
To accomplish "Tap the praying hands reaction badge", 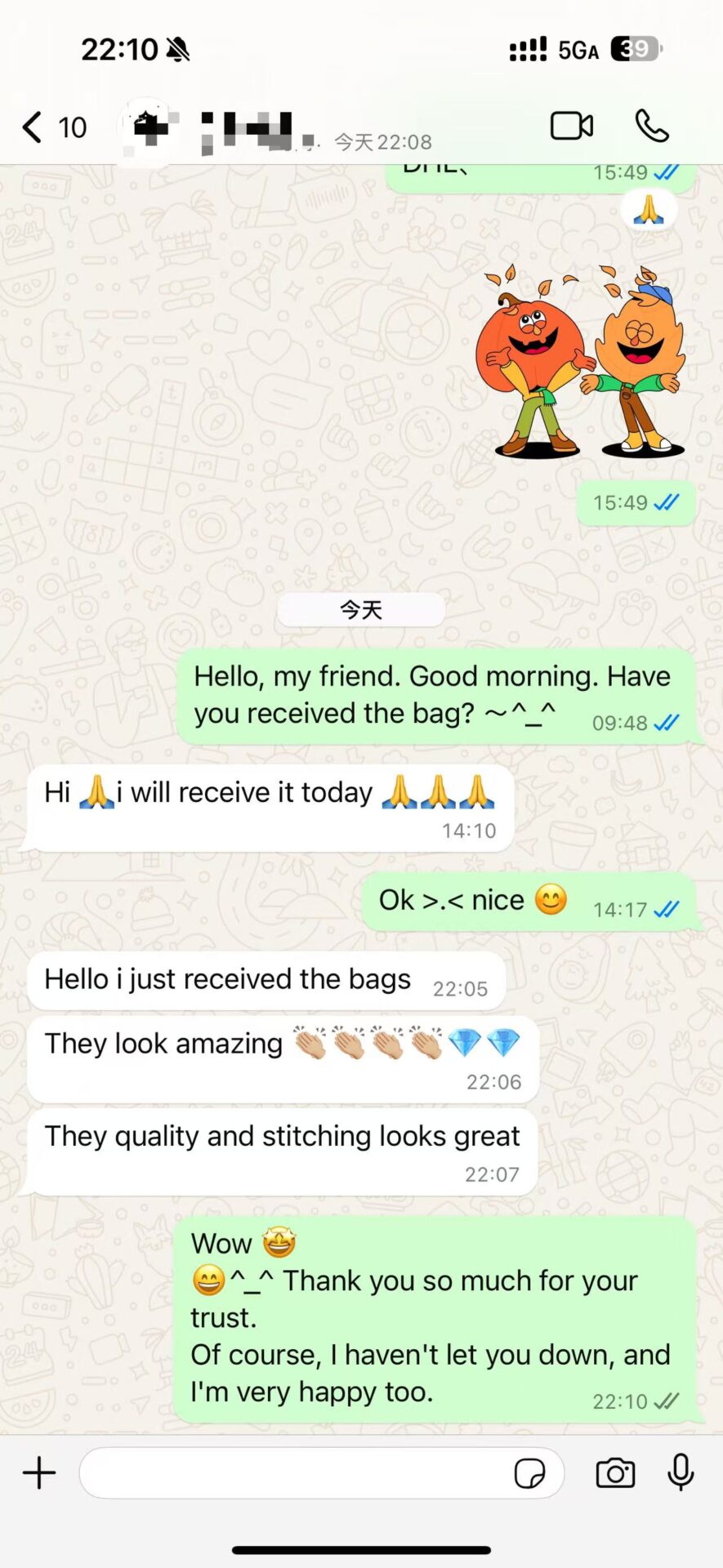I will point(649,211).
